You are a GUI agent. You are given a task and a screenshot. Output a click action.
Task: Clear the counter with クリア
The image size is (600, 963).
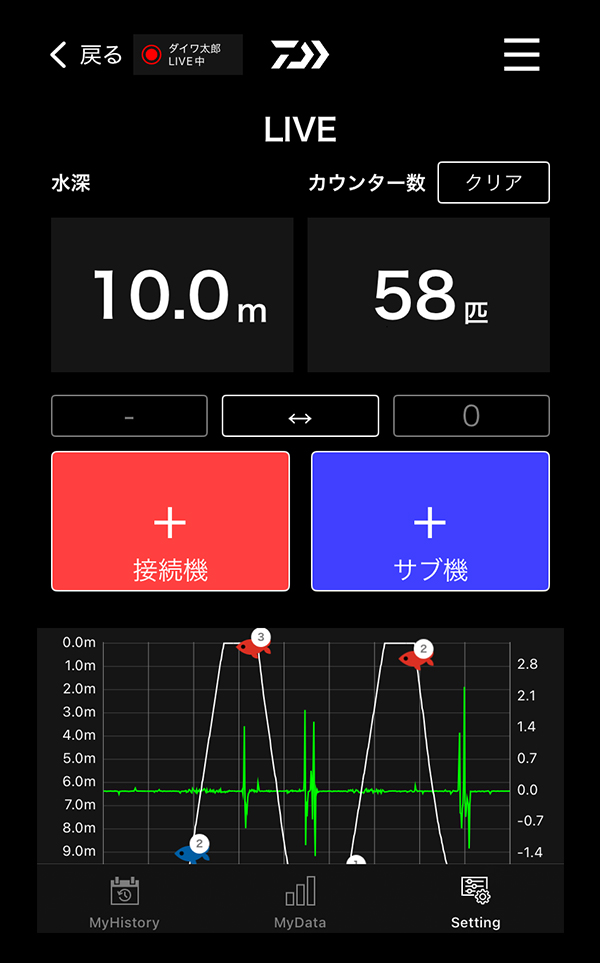[x=493, y=182]
